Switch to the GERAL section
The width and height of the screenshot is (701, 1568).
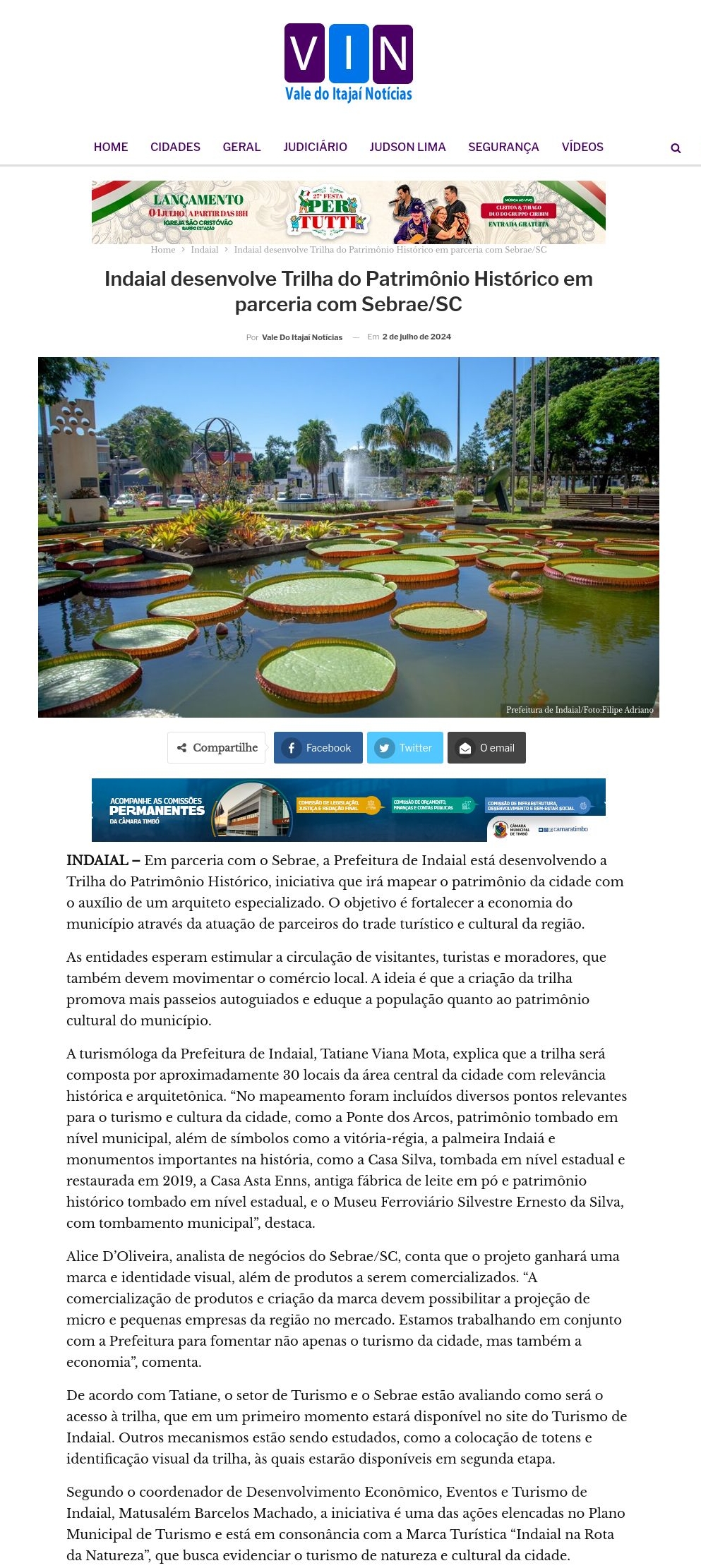pyautogui.click(x=241, y=147)
